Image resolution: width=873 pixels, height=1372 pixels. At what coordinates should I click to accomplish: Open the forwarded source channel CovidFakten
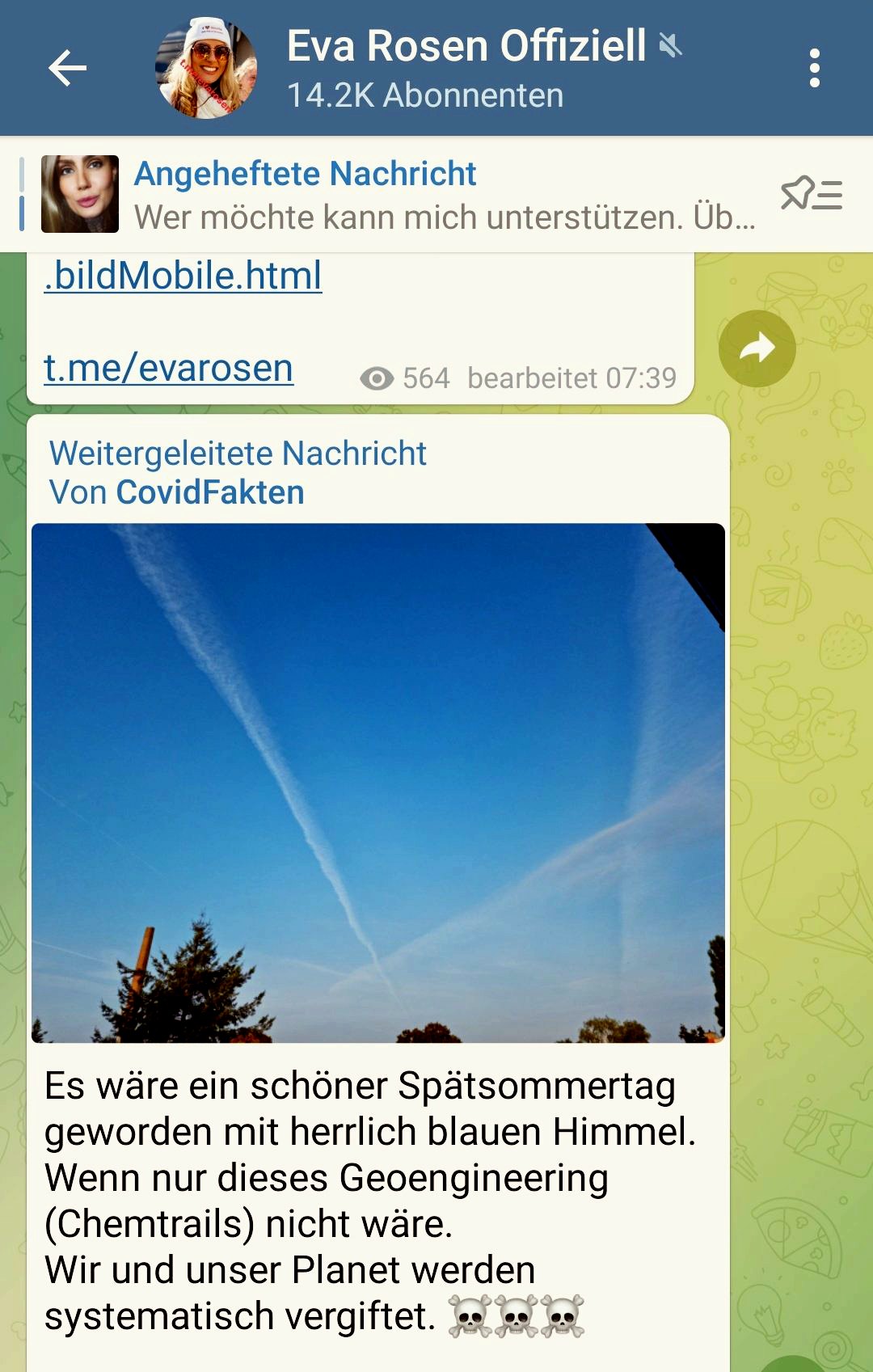click(209, 492)
